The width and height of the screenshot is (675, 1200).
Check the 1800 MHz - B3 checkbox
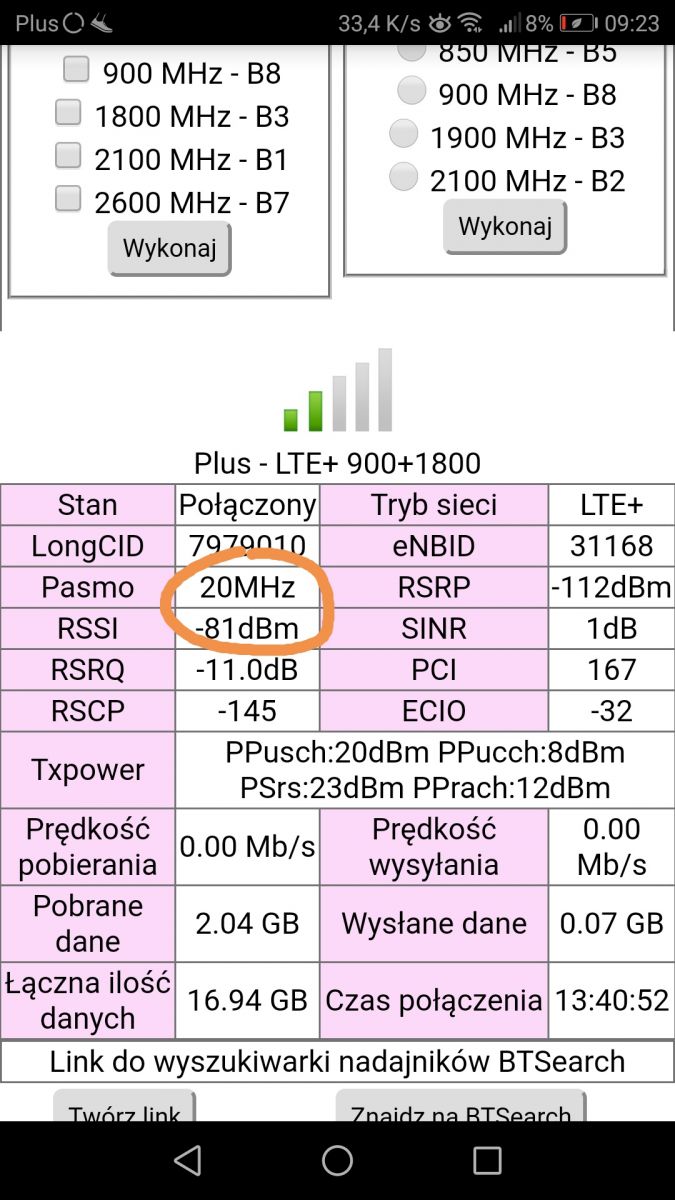pos(67,113)
